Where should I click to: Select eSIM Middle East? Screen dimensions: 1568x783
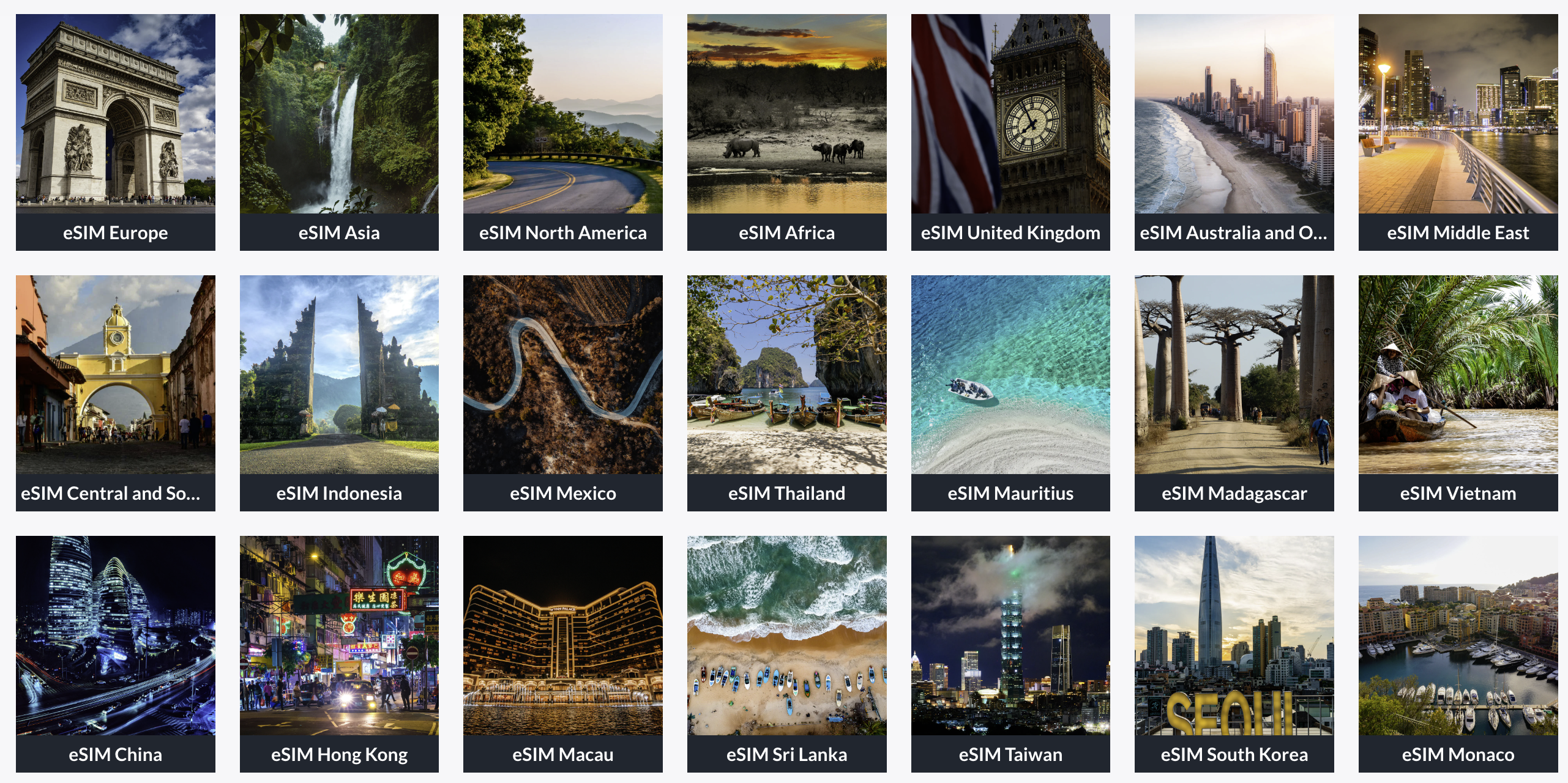[1458, 132]
